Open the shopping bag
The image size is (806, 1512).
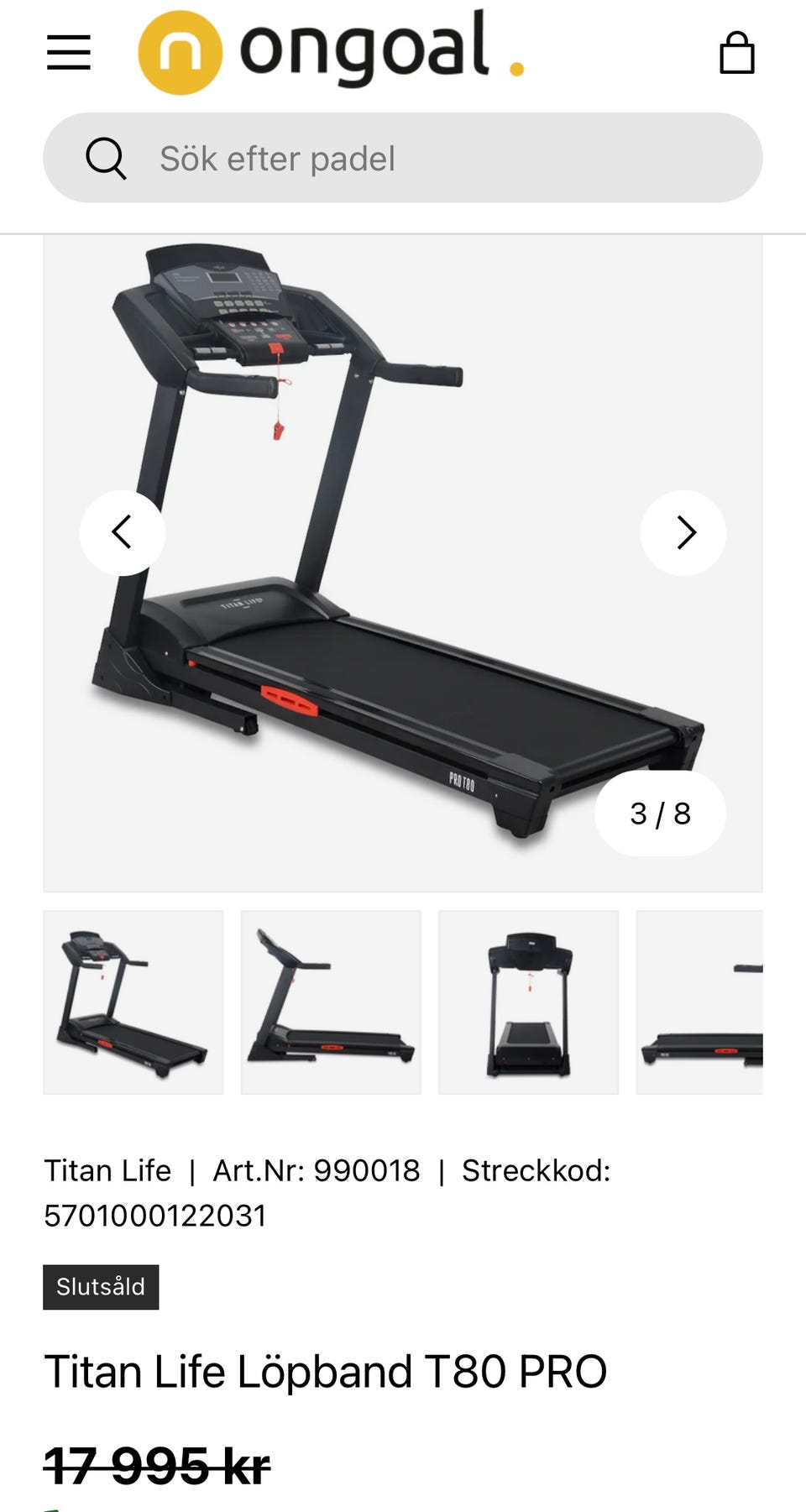(736, 54)
